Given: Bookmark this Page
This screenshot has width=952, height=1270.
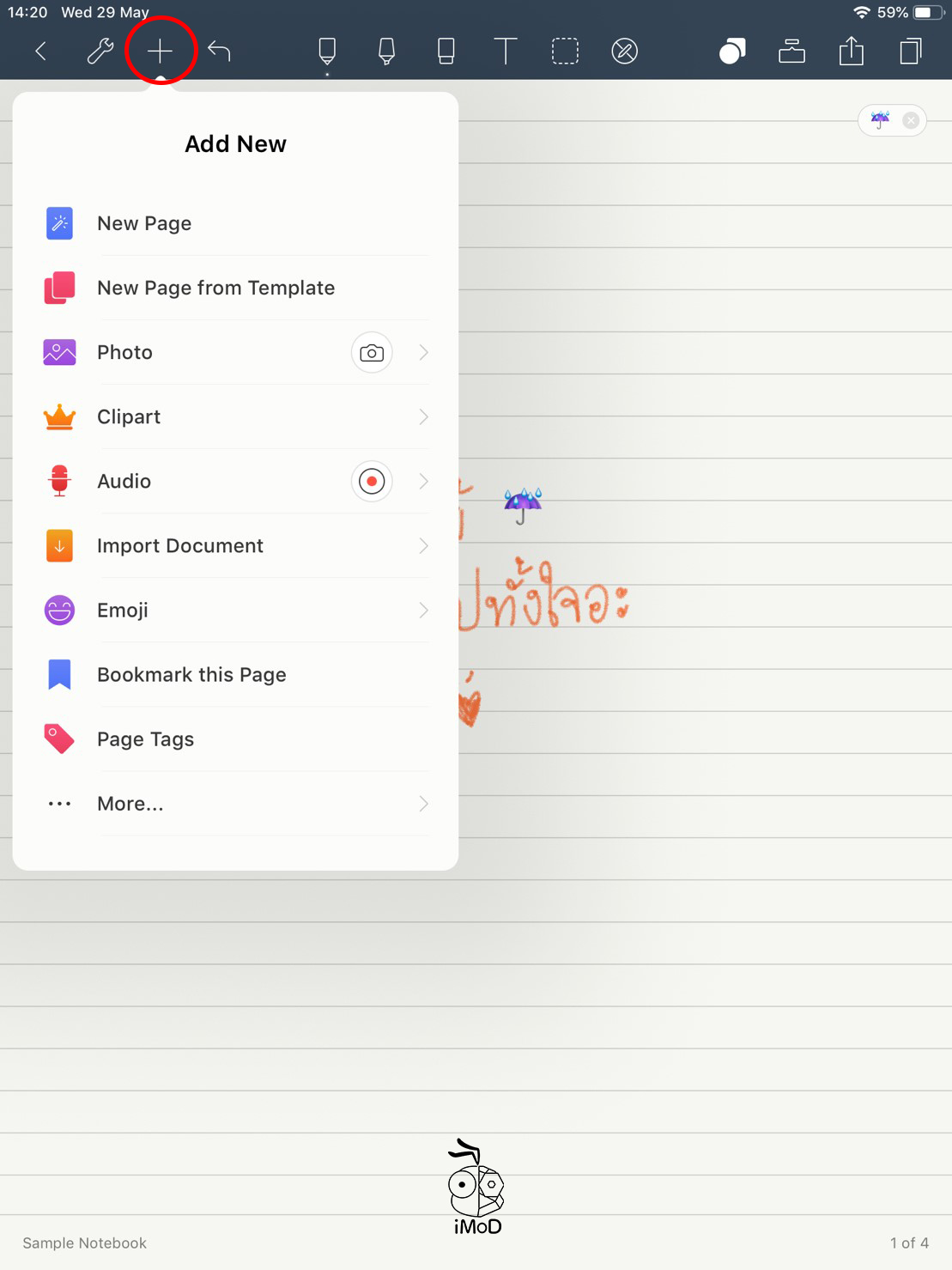Looking at the screenshot, I should 191,675.
